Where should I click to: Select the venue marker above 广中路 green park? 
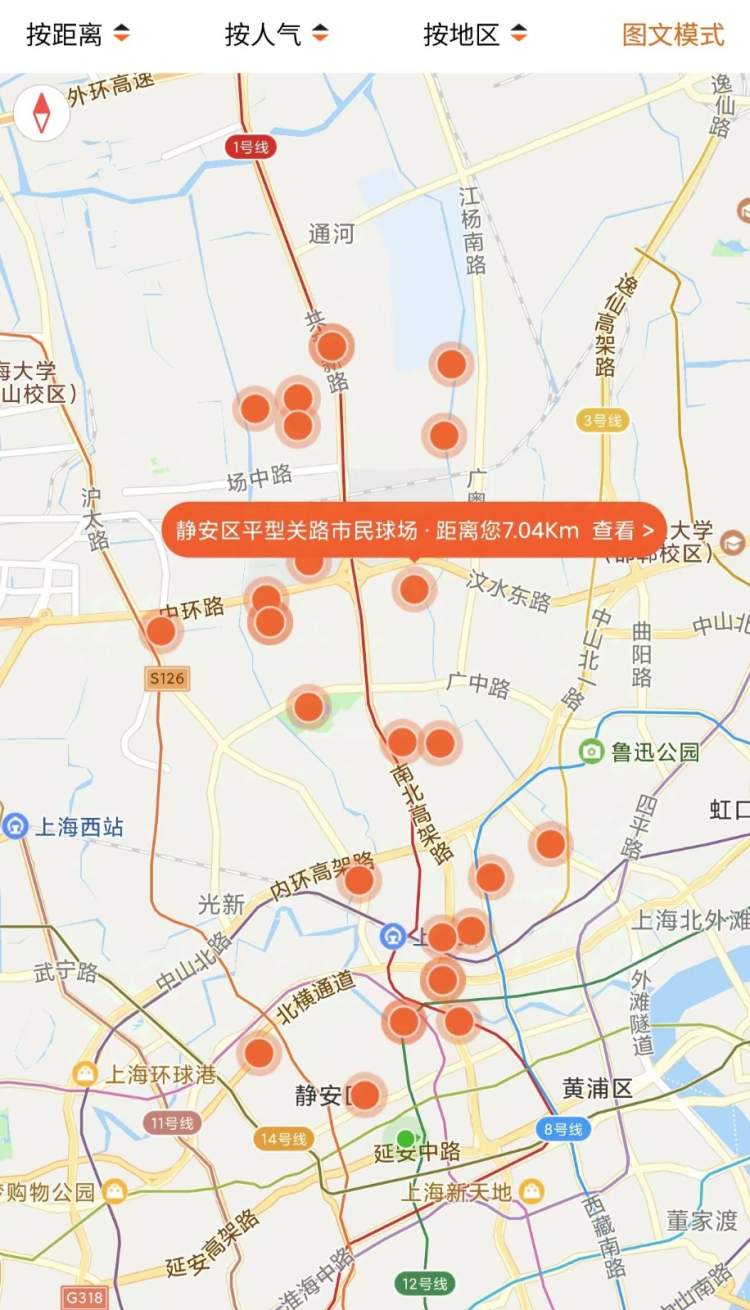[309, 707]
